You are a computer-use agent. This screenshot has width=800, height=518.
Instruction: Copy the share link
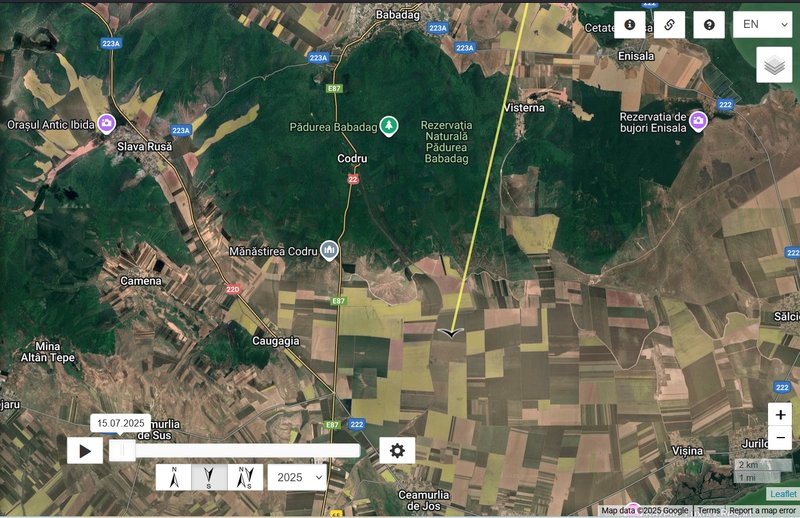[x=669, y=25]
